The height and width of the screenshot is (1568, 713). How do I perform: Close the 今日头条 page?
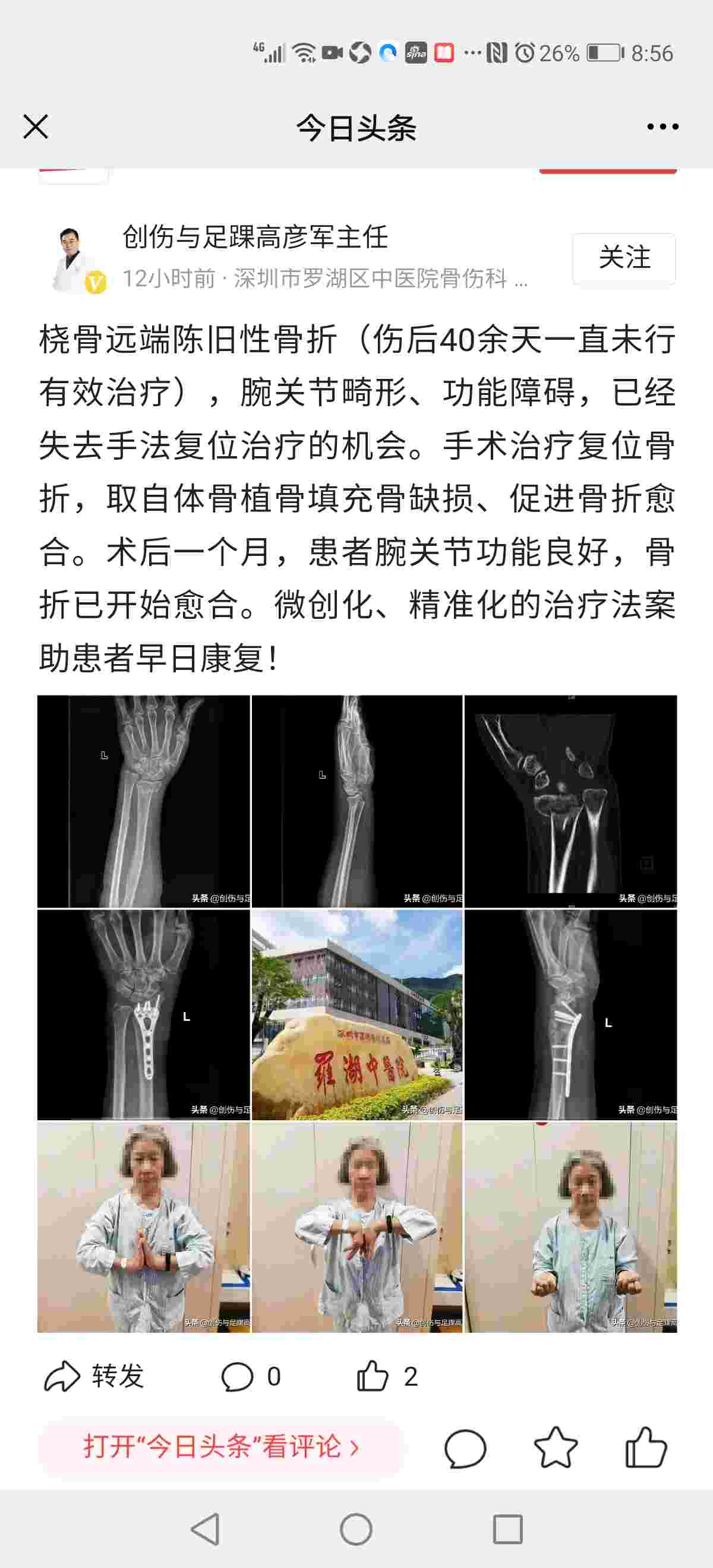[x=35, y=127]
